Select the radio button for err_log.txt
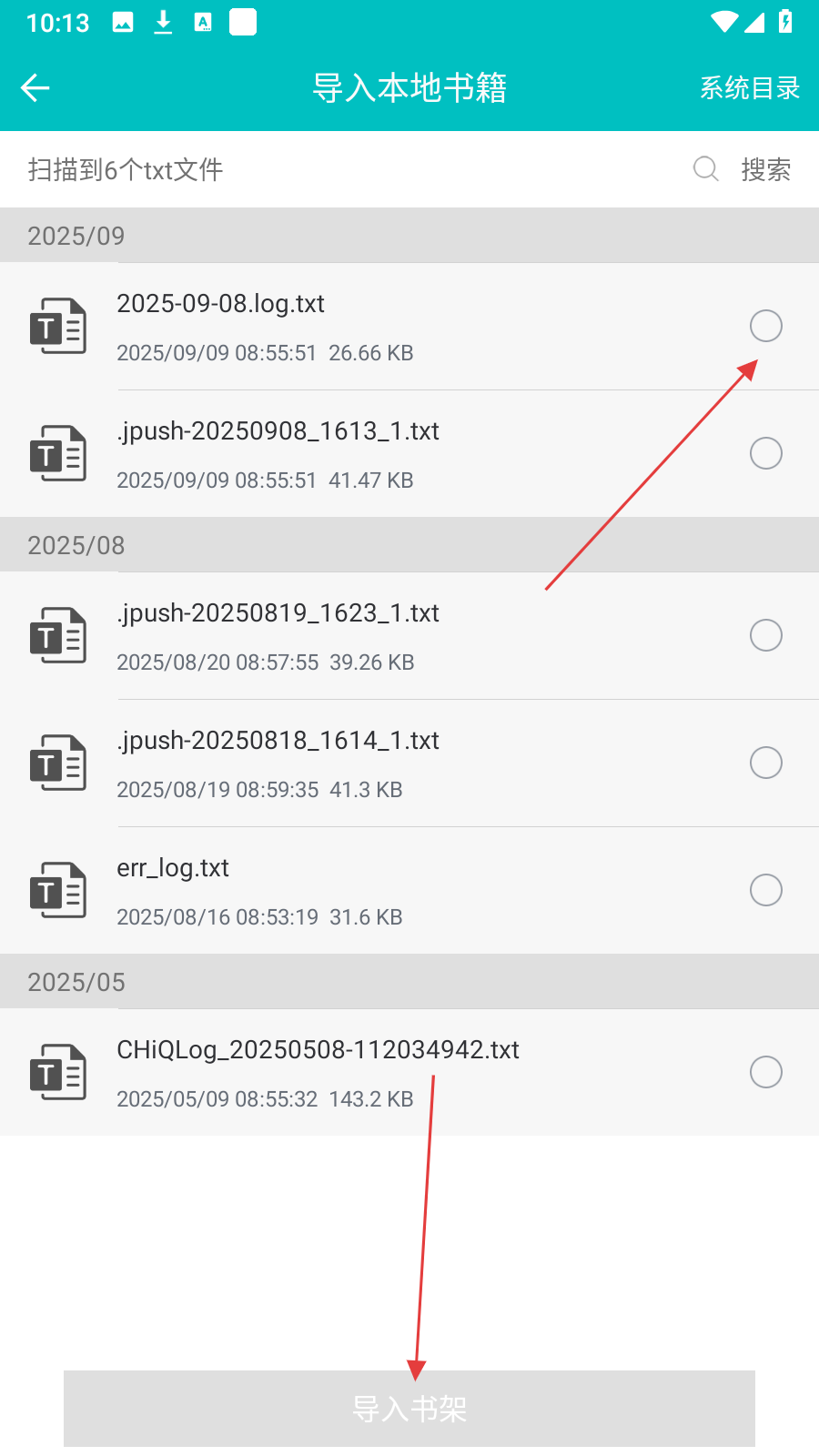The image size is (819, 1456). (765, 890)
